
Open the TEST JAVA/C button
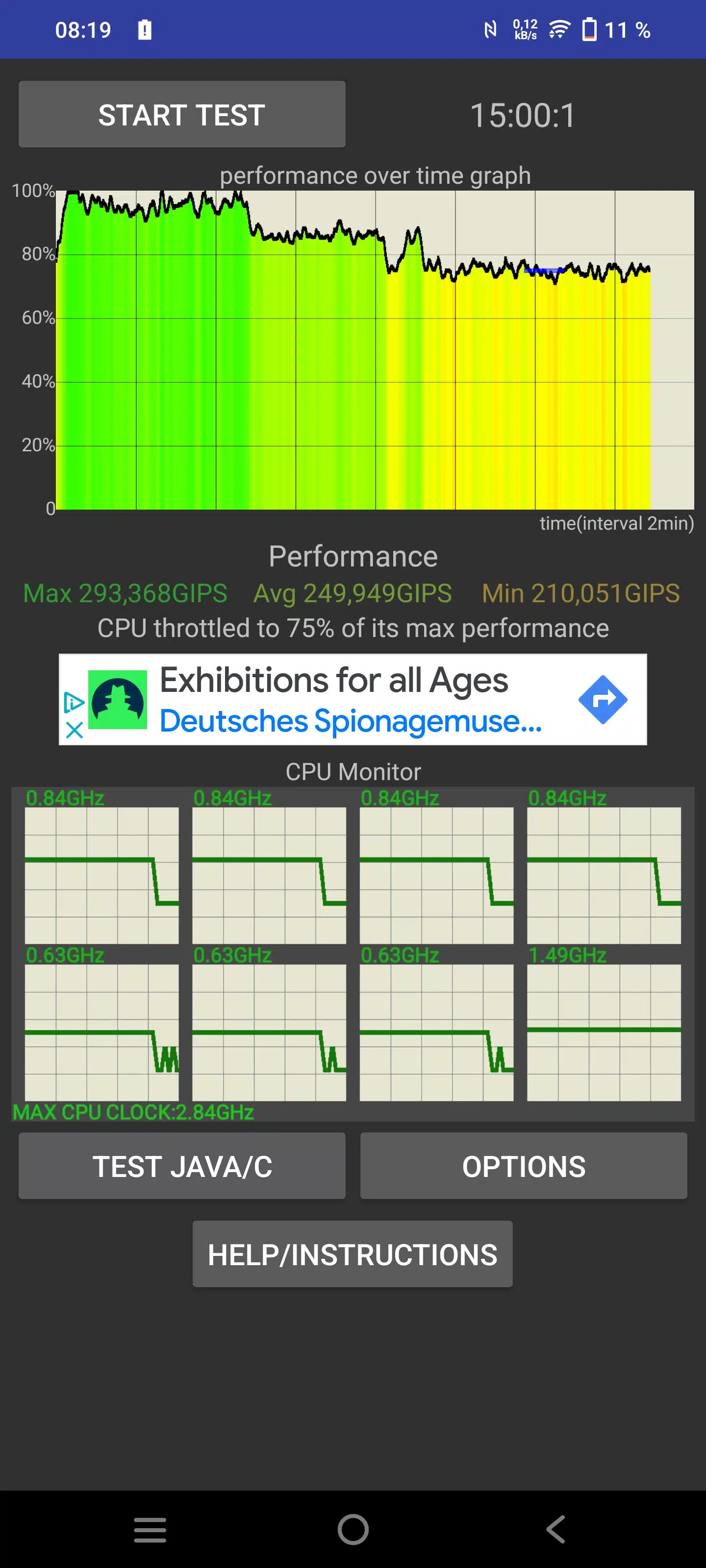pyautogui.click(x=181, y=1166)
